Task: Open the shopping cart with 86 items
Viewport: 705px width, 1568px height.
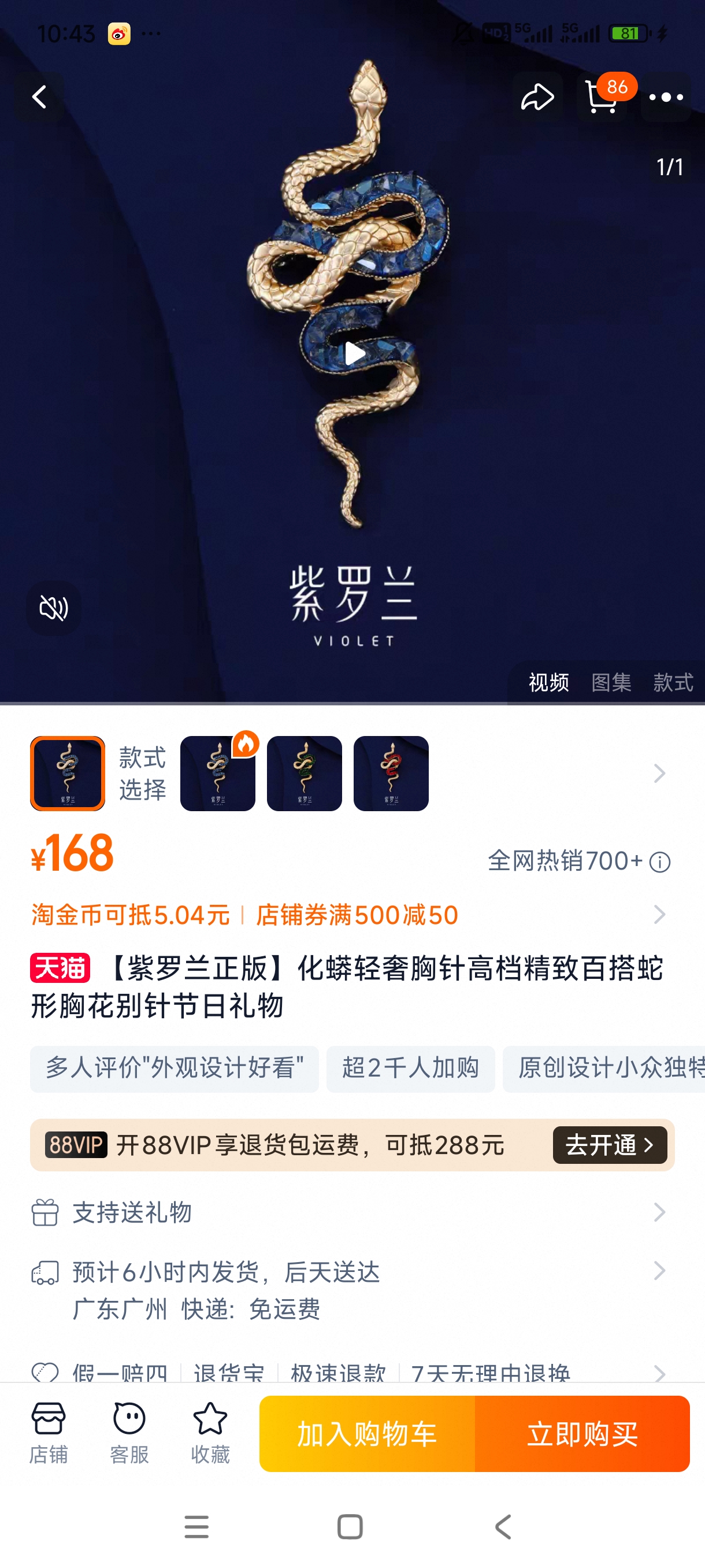Action: (x=602, y=97)
